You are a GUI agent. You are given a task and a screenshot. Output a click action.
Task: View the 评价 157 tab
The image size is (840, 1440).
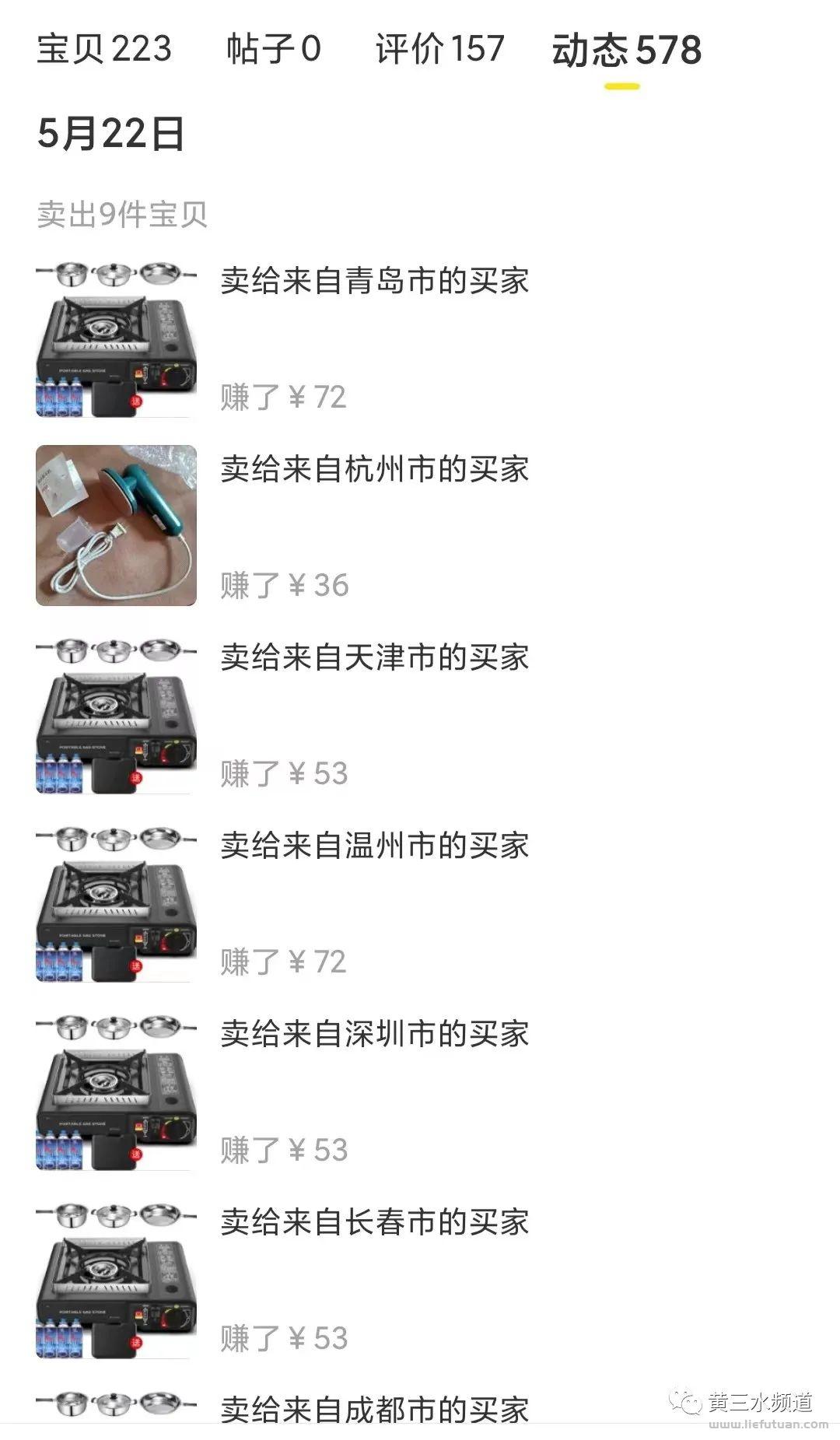439,49
